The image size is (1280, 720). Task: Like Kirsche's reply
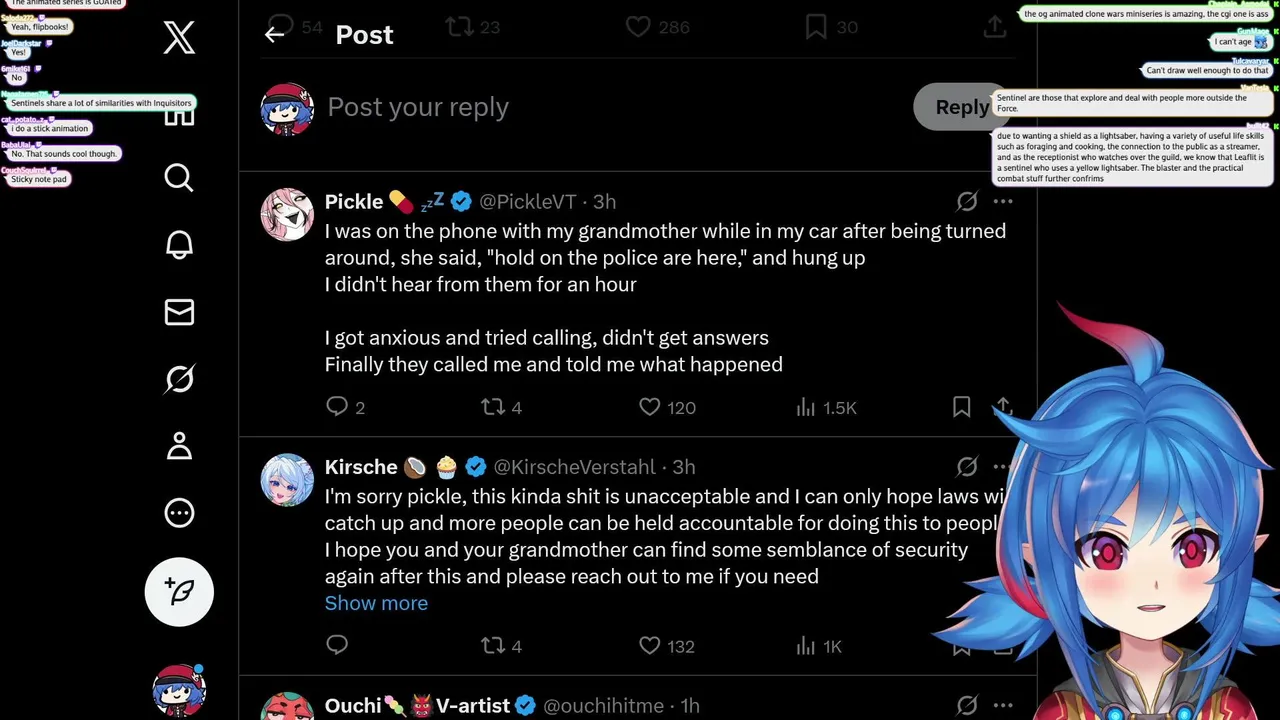[650, 646]
